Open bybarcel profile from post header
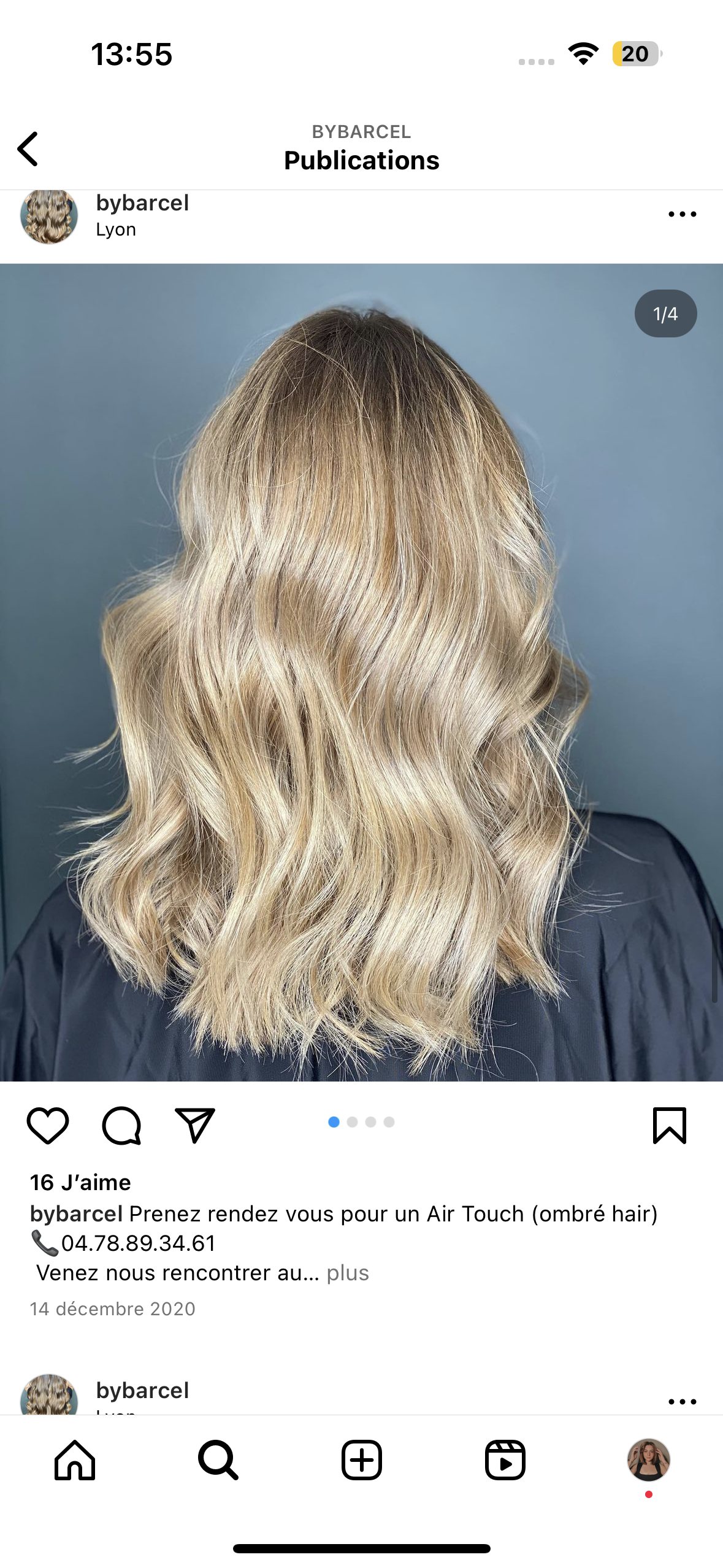The width and height of the screenshot is (723, 1568). tap(142, 203)
